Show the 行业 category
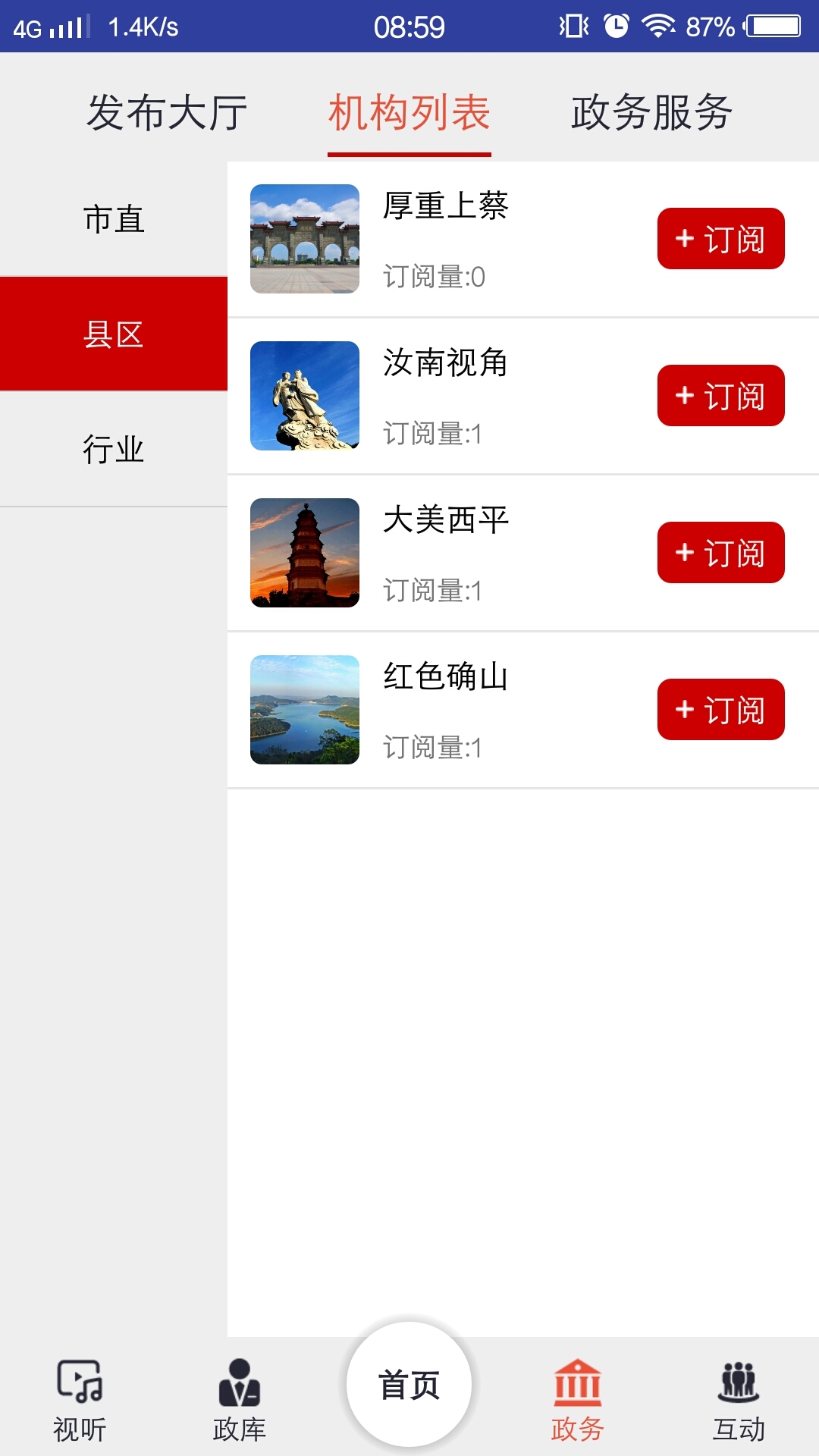Viewport: 819px width, 1456px height. click(114, 449)
